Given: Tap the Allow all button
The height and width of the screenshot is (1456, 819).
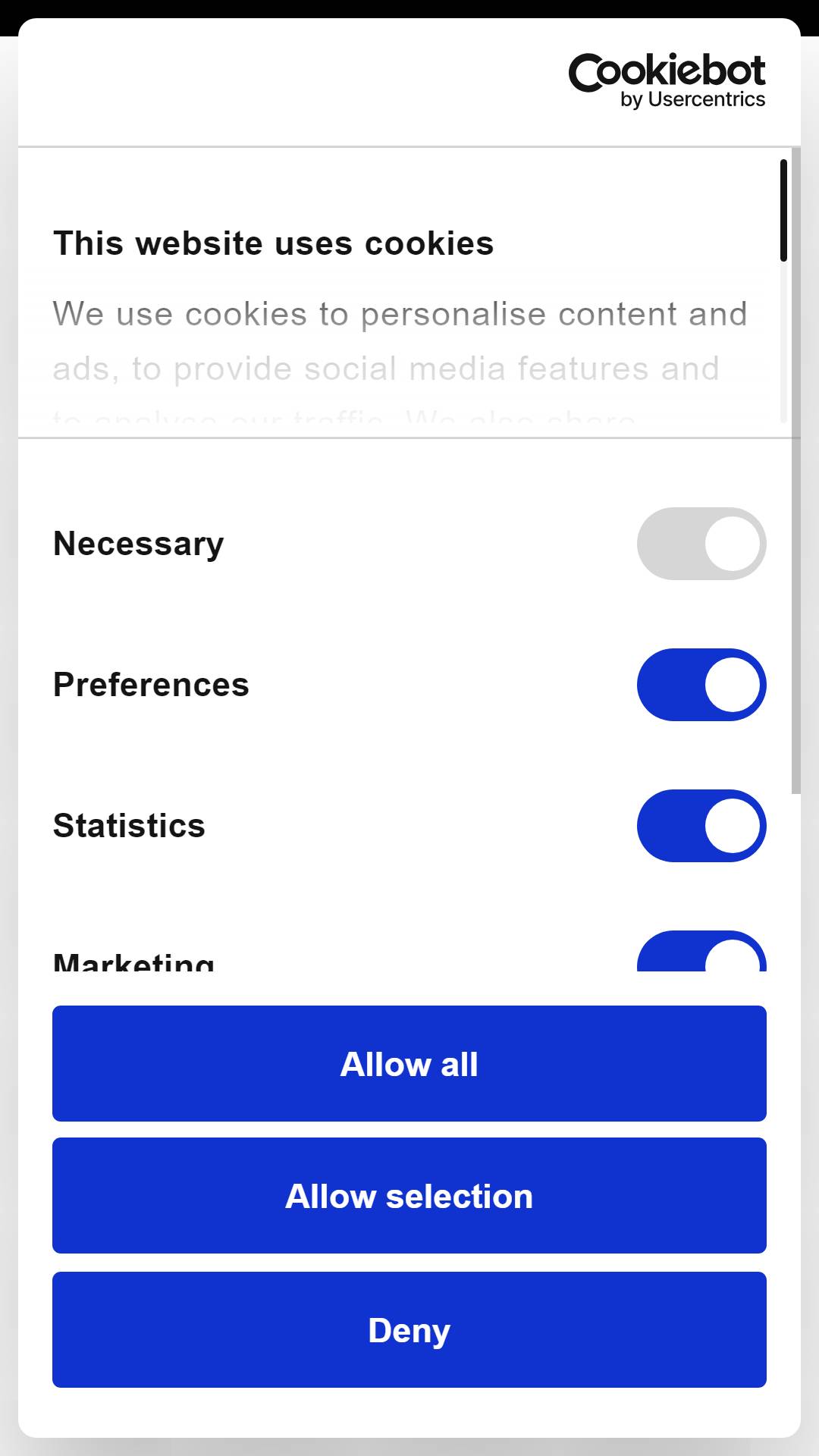Looking at the screenshot, I should pyautogui.click(x=409, y=1063).
